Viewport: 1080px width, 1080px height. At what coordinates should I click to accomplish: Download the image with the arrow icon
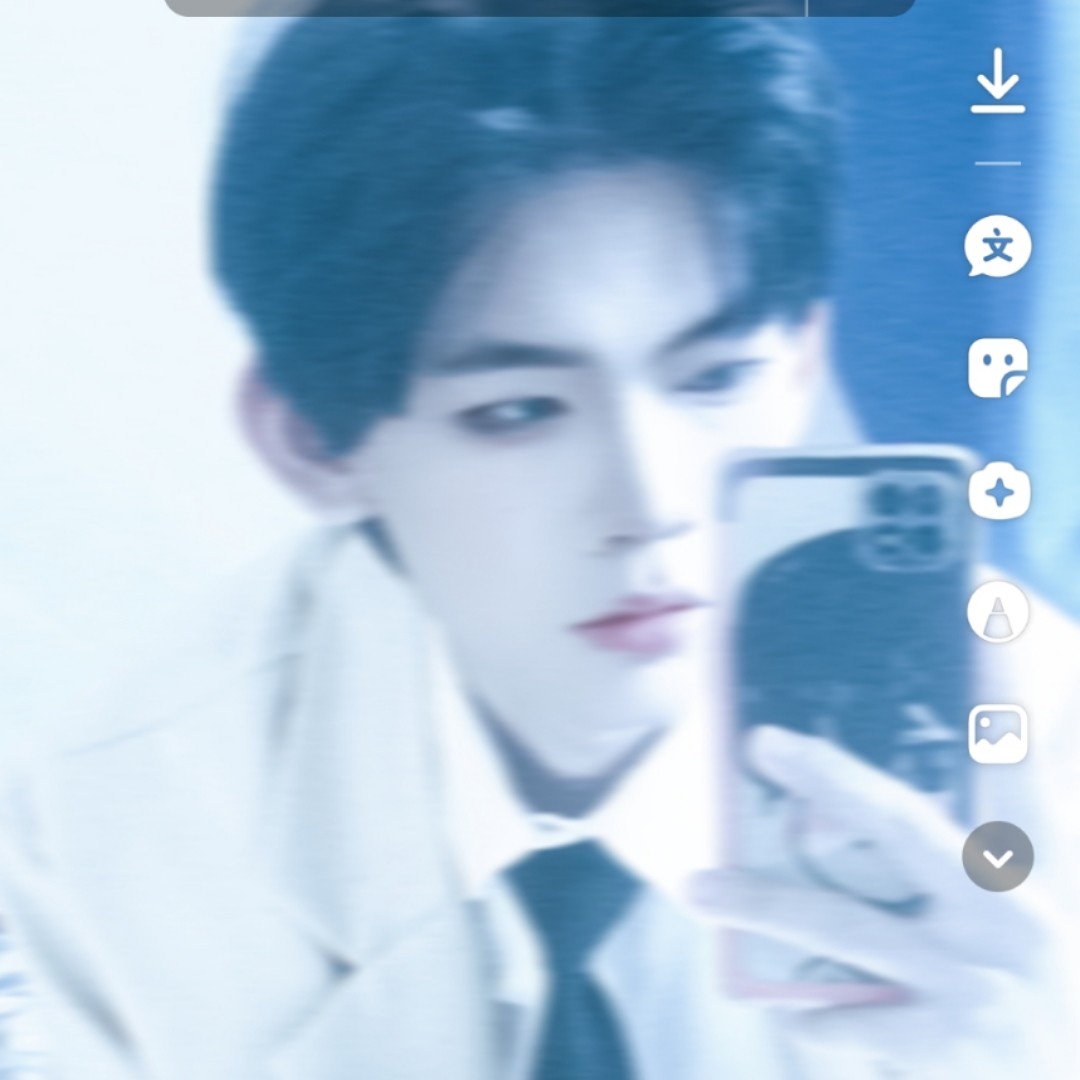click(997, 80)
